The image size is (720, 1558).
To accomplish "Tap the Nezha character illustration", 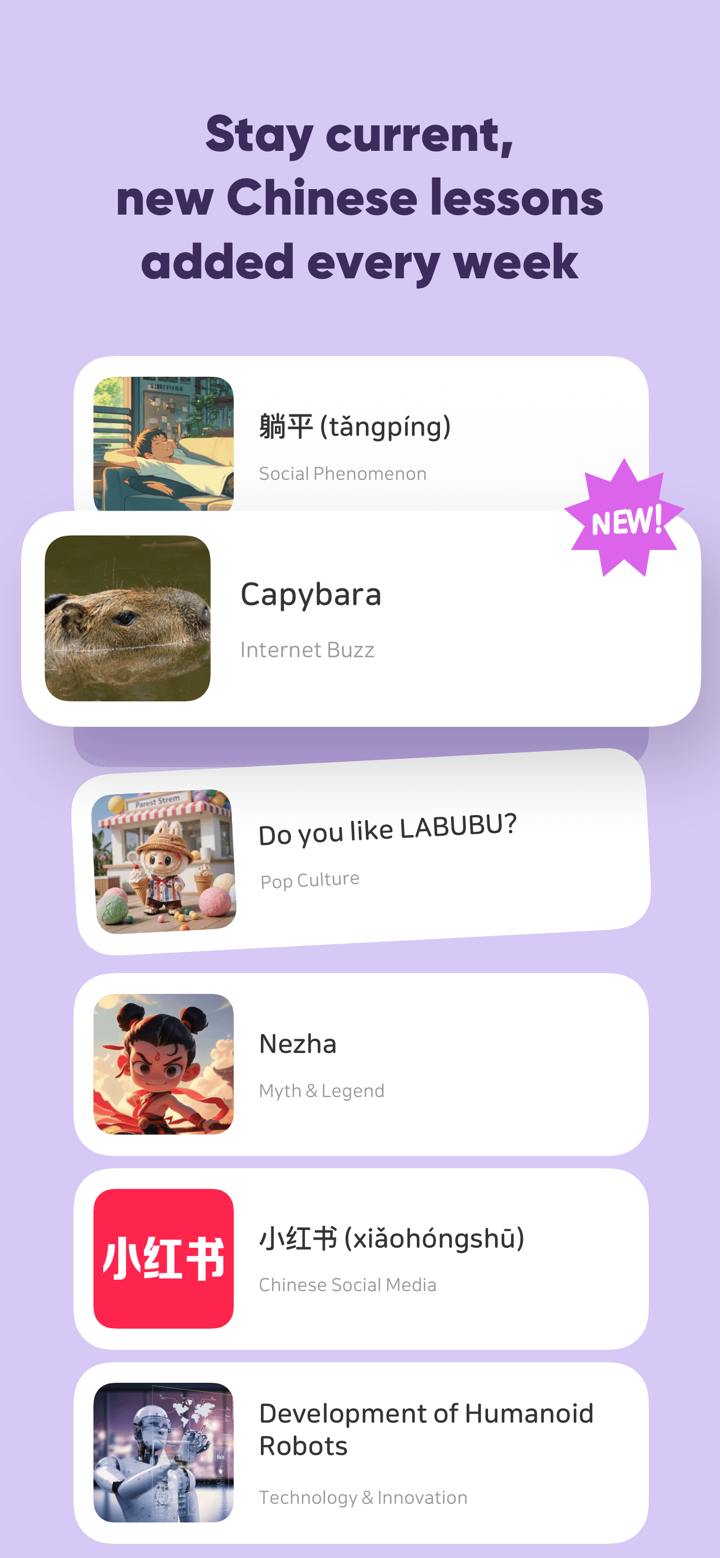I will point(163,1063).
